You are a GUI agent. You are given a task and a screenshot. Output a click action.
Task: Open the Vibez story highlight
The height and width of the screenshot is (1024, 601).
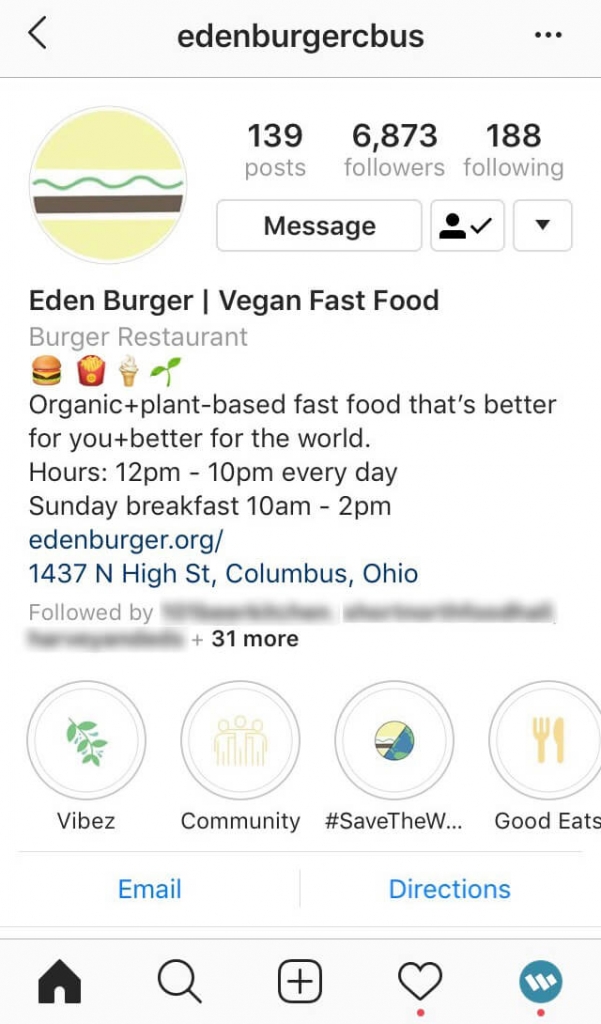click(x=86, y=740)
